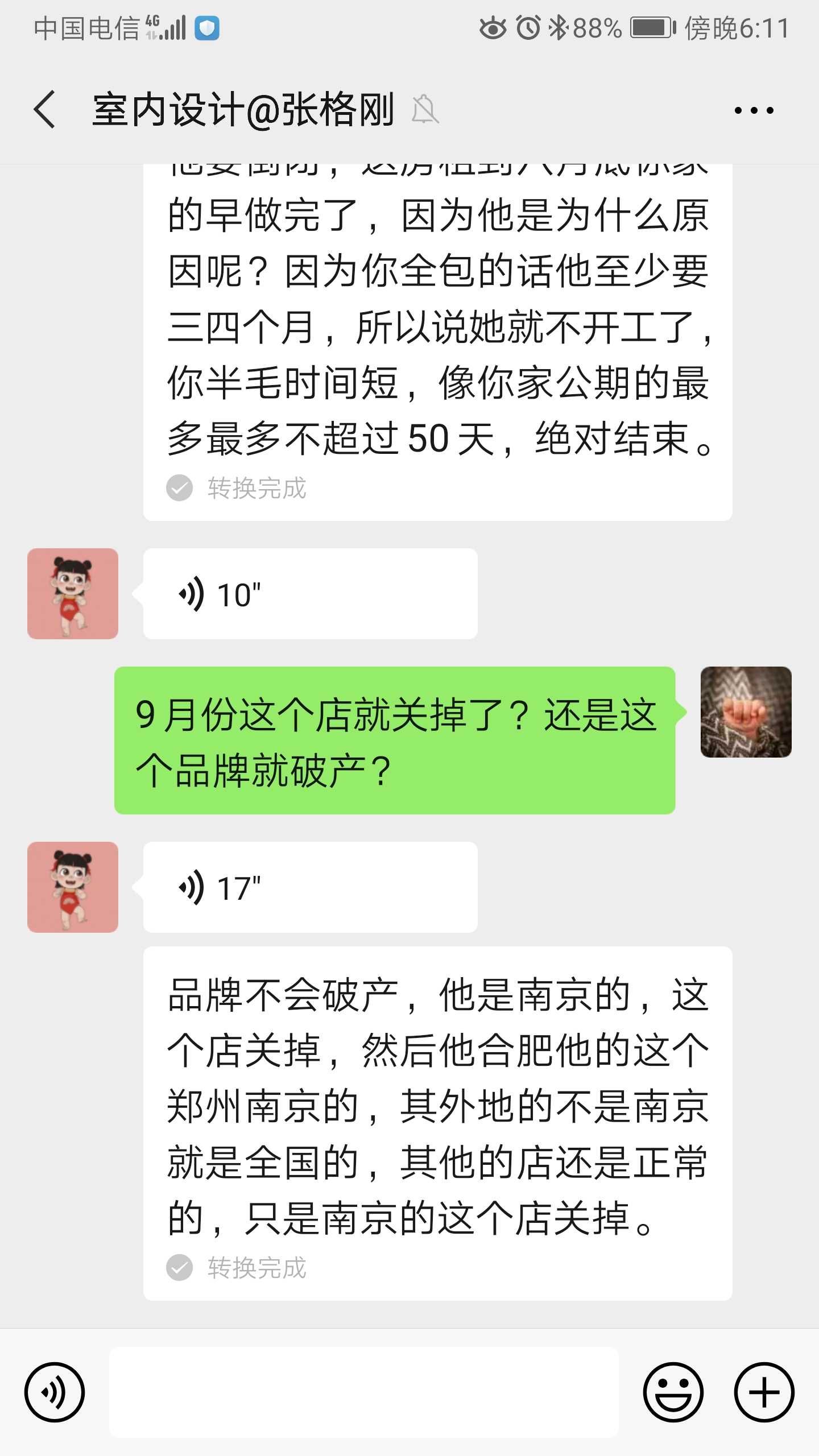Play the 10-second voice message
This screenshot has height=1456, width=819.
click(x=310, y=594)
